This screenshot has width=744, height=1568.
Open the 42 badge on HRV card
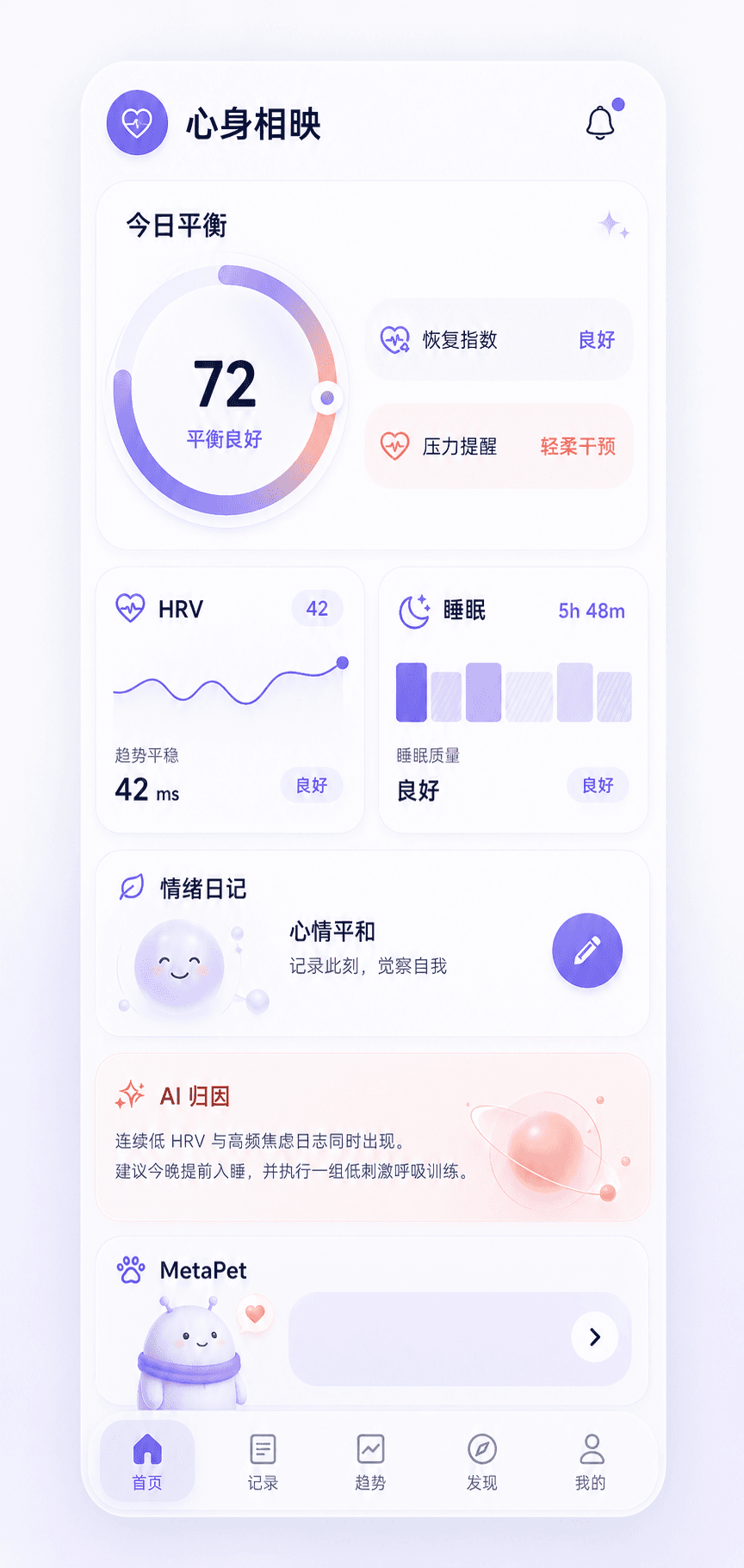point(317,609)
